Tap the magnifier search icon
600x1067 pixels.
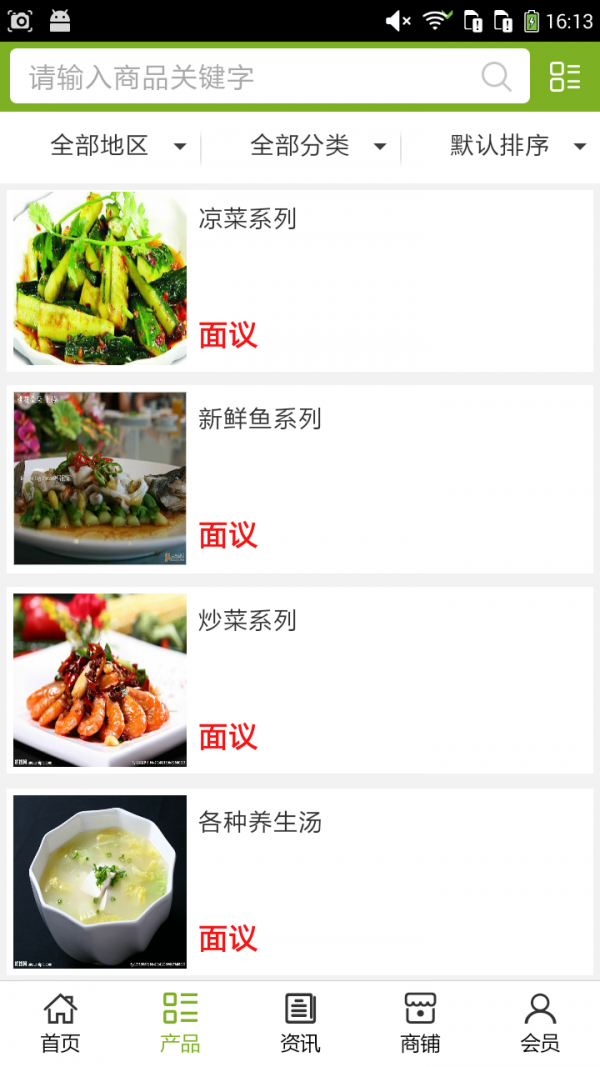coord(496,77)
